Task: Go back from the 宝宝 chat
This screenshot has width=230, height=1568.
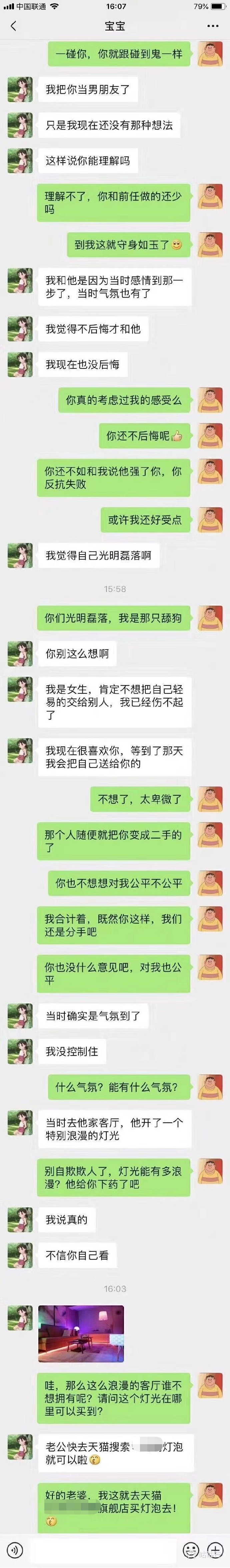Action: 13,27
